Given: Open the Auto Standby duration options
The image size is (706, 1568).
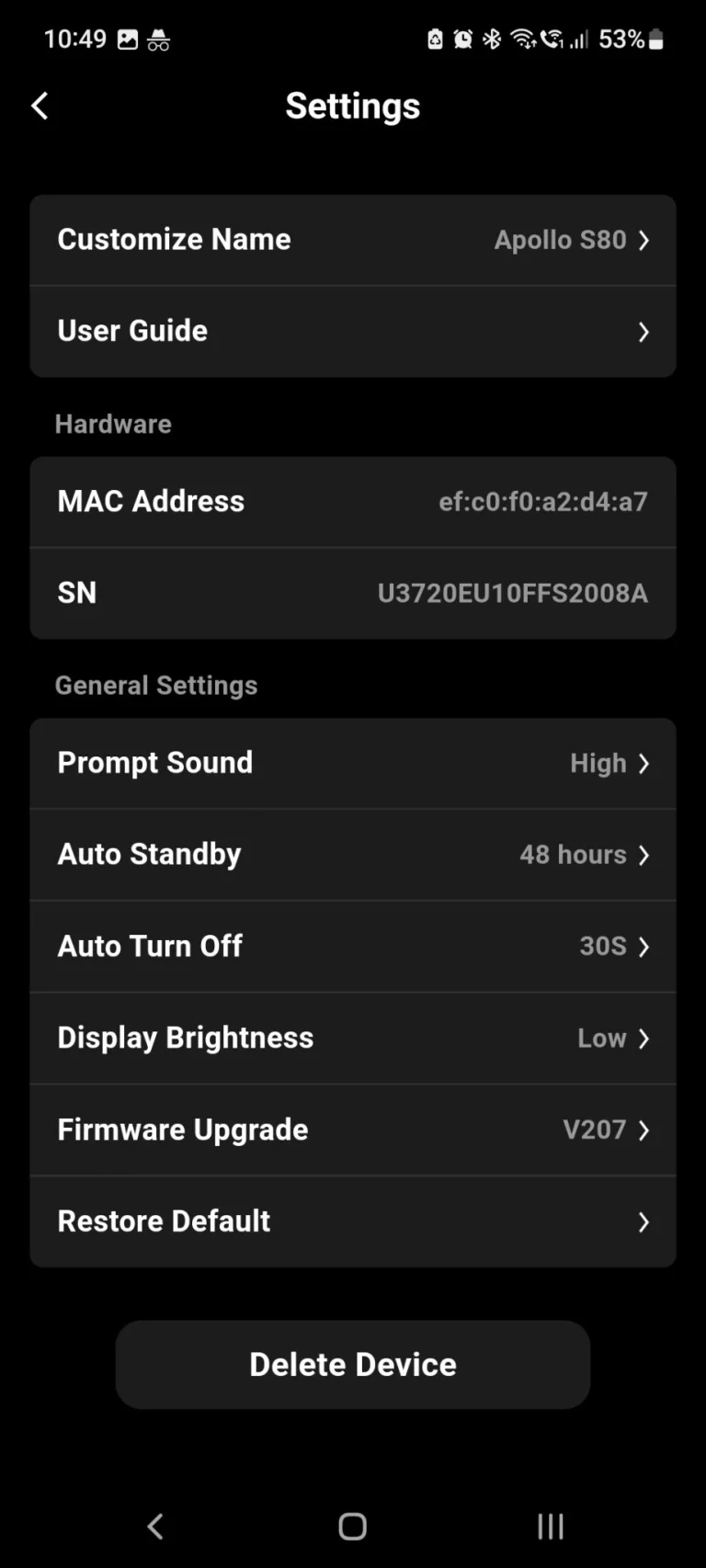Looking at the screenshot, I should (x=353, y=854).
